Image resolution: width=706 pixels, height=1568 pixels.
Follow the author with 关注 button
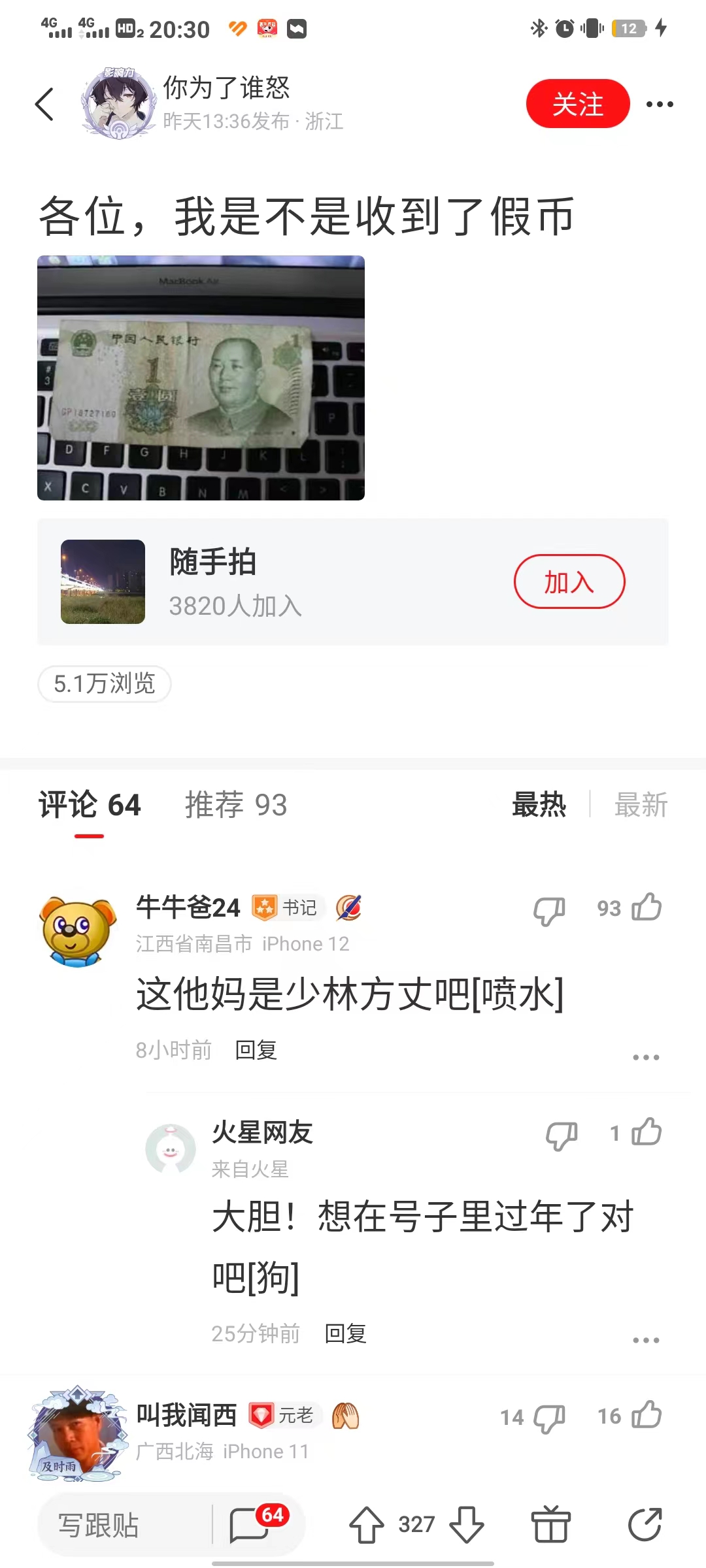(577, 104)
